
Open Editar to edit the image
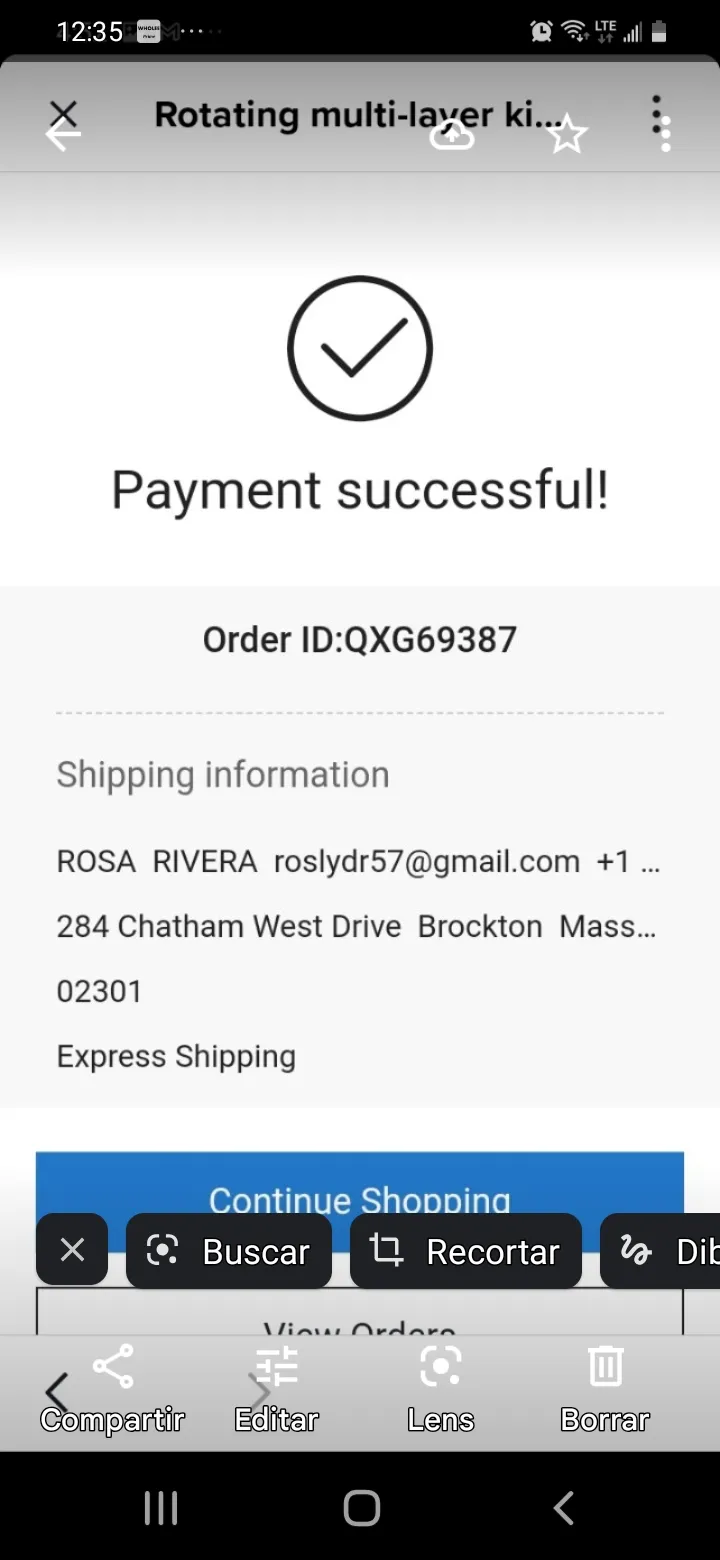click(277, 1389)
